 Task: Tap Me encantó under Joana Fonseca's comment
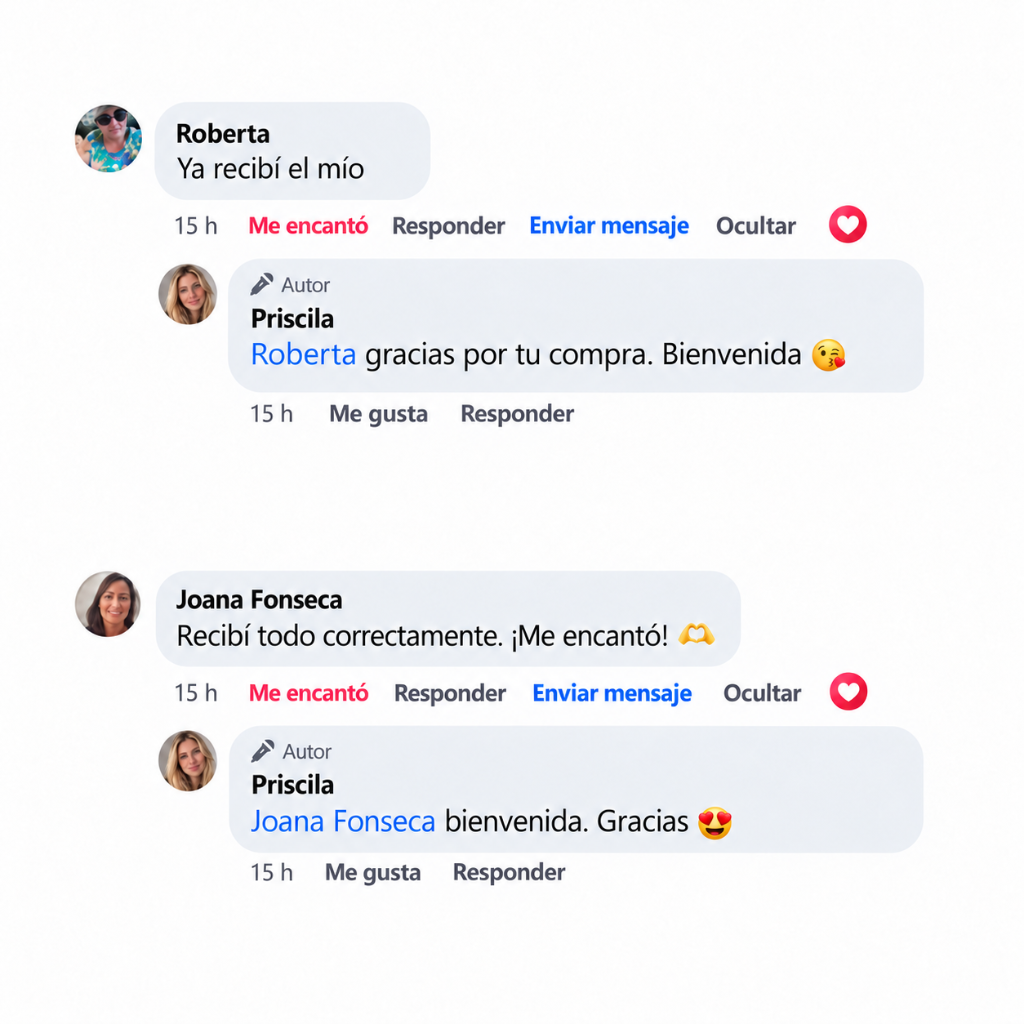[308, 693]
